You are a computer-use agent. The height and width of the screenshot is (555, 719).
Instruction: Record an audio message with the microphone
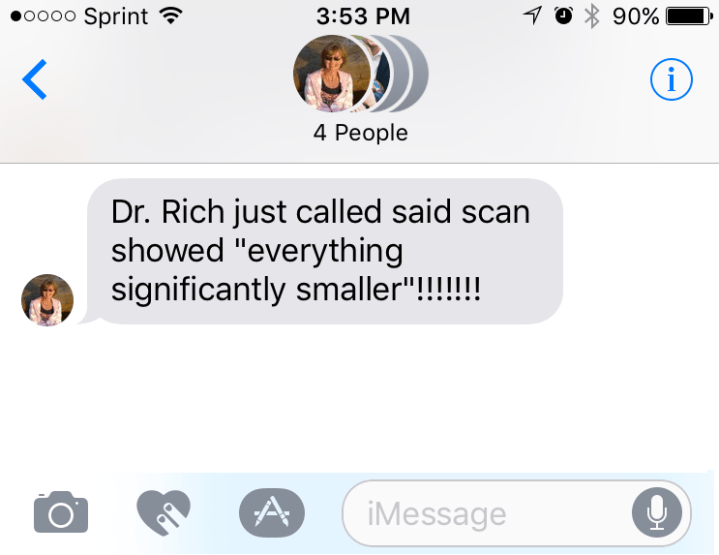tap(657, 514)
